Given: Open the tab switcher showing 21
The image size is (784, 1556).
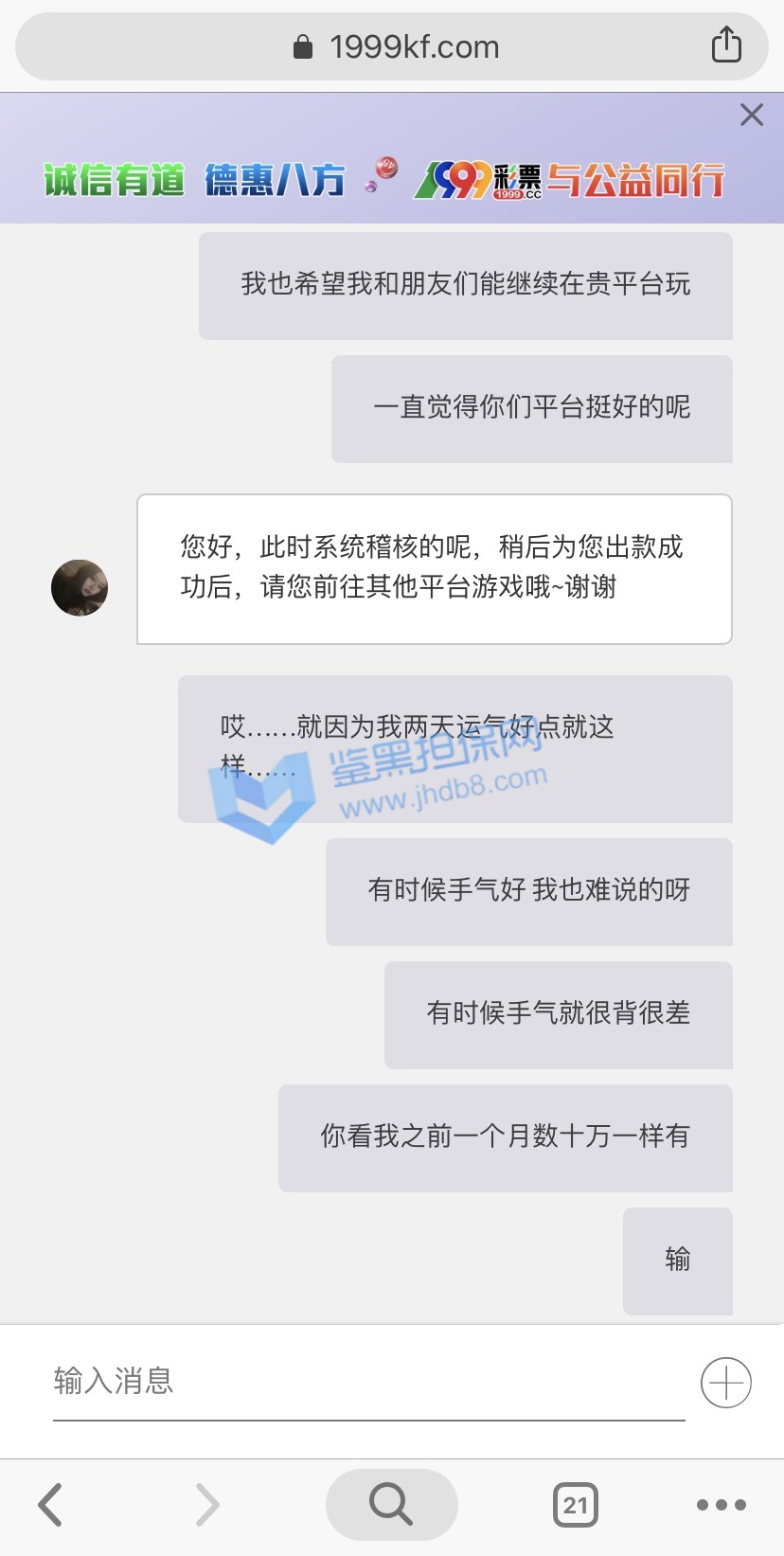Looking at the screenshot, I should click(575, 1504).
